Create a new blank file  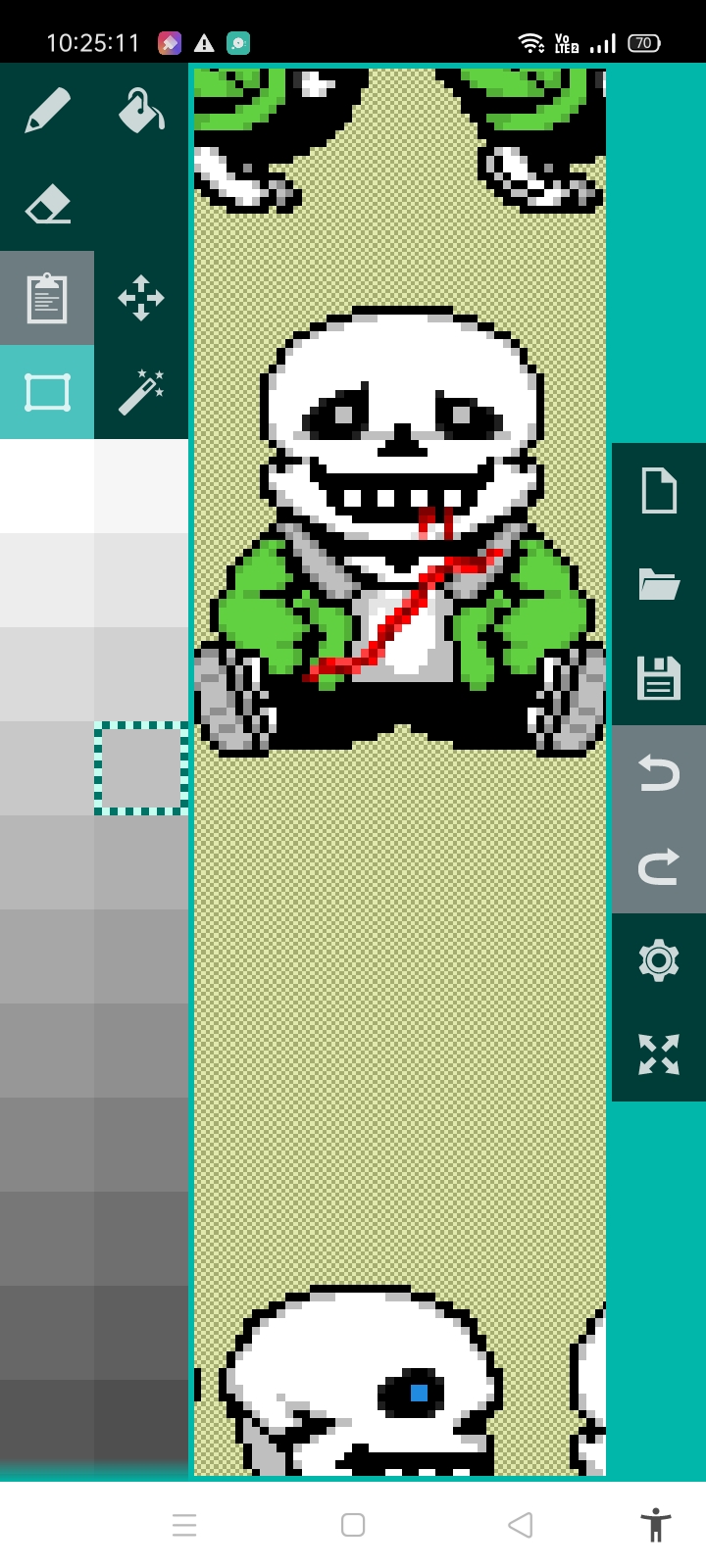pyautogui.click(x=659, y=490)
